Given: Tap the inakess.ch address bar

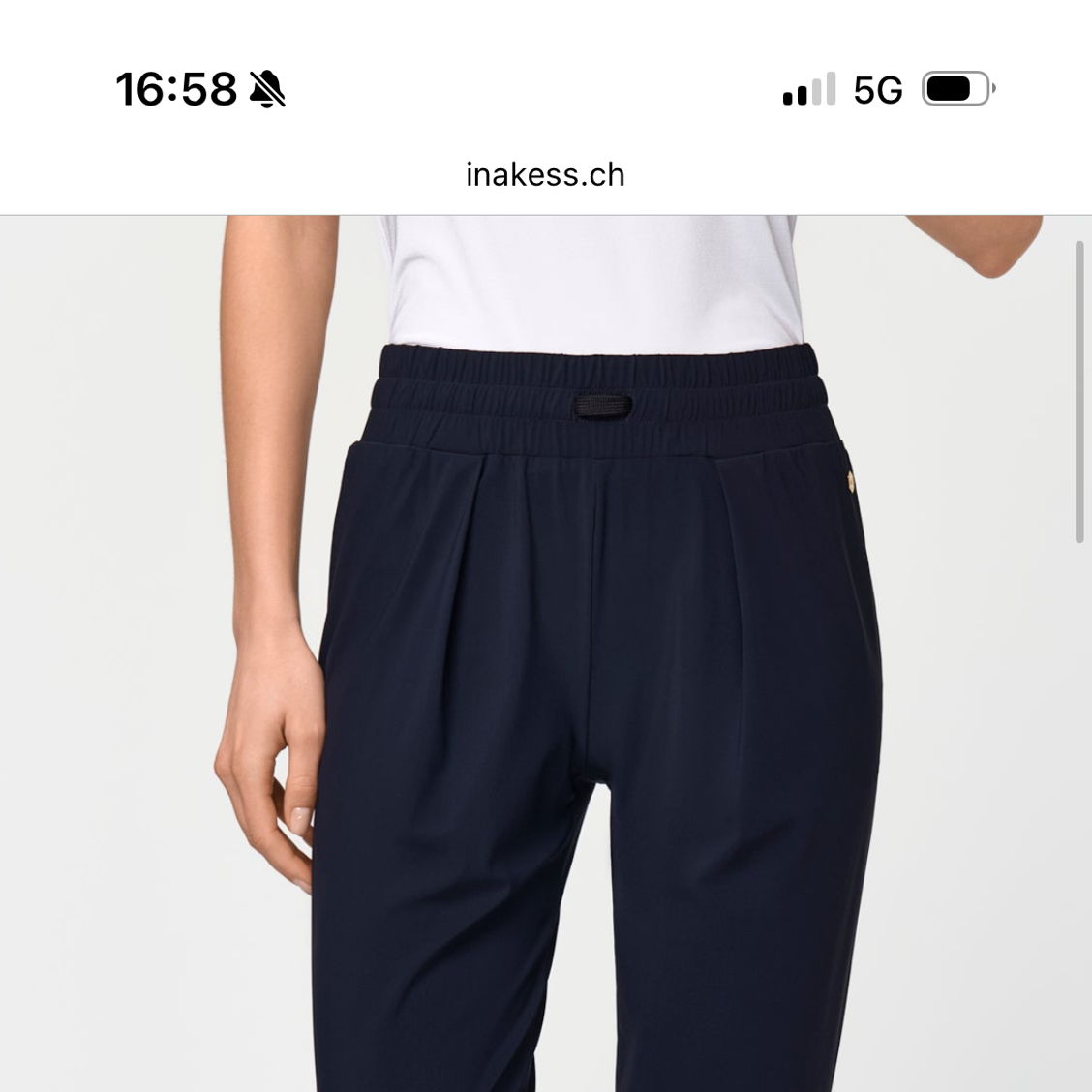Looking at the screenshot, I should tap(545, 175).
